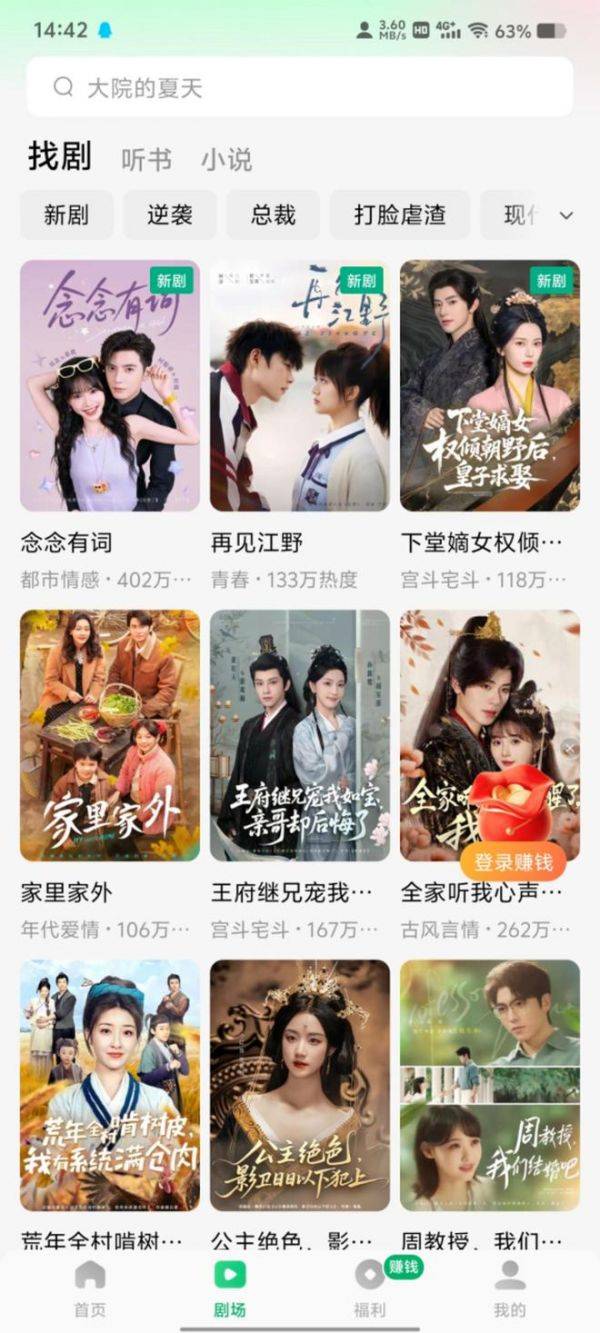600x1333 pixels.
Task: Select the 总裁 filter chip
Action: click(273, 215)
